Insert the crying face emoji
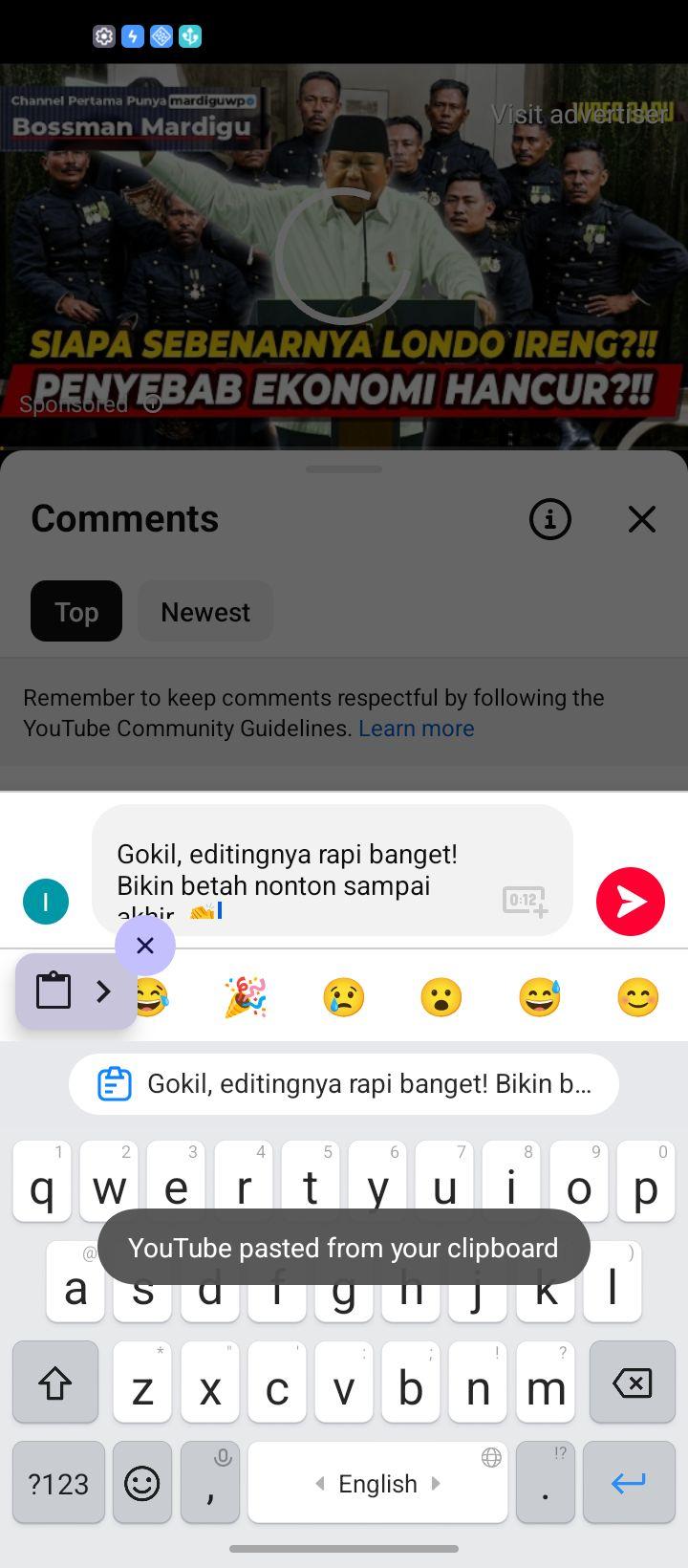 point(344,997)
